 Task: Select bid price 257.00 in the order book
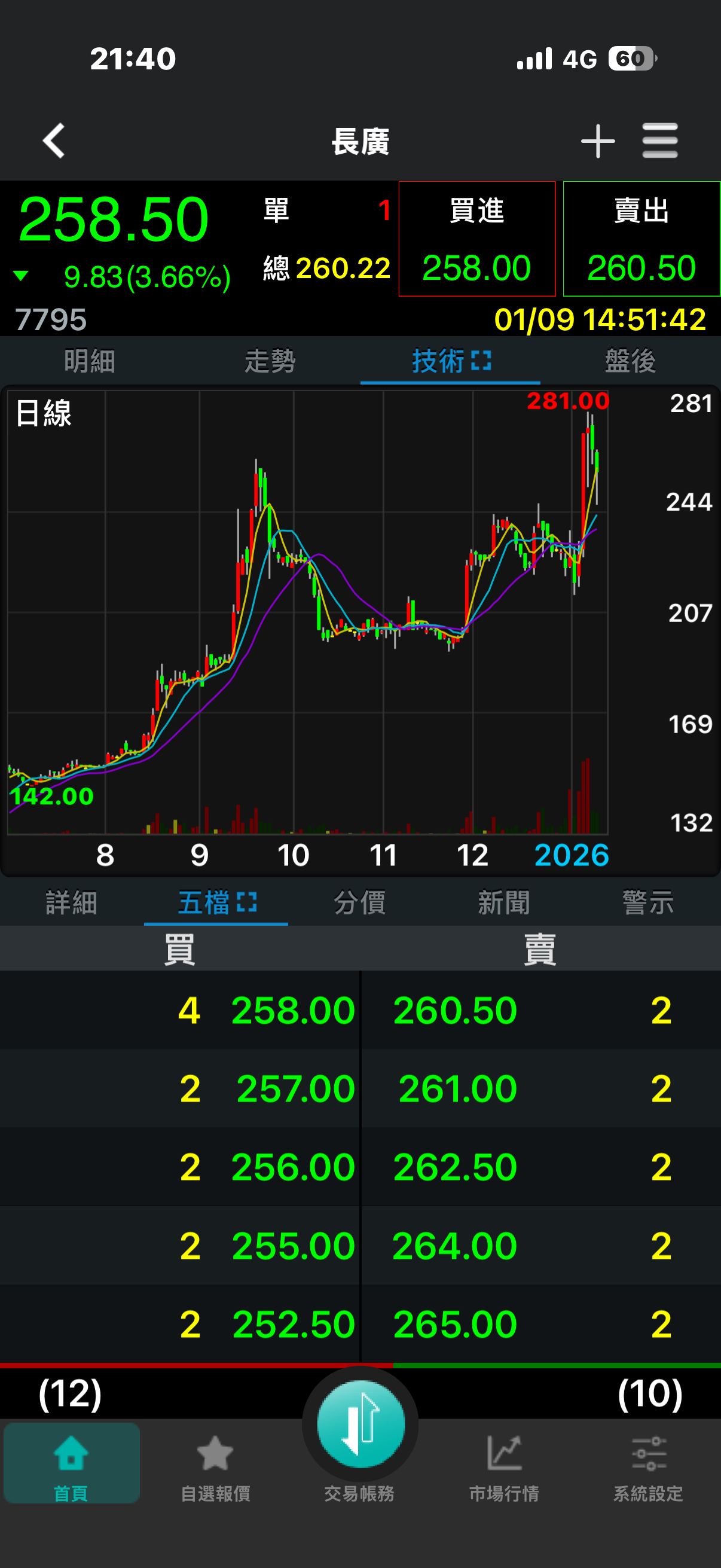[296, 1088]
